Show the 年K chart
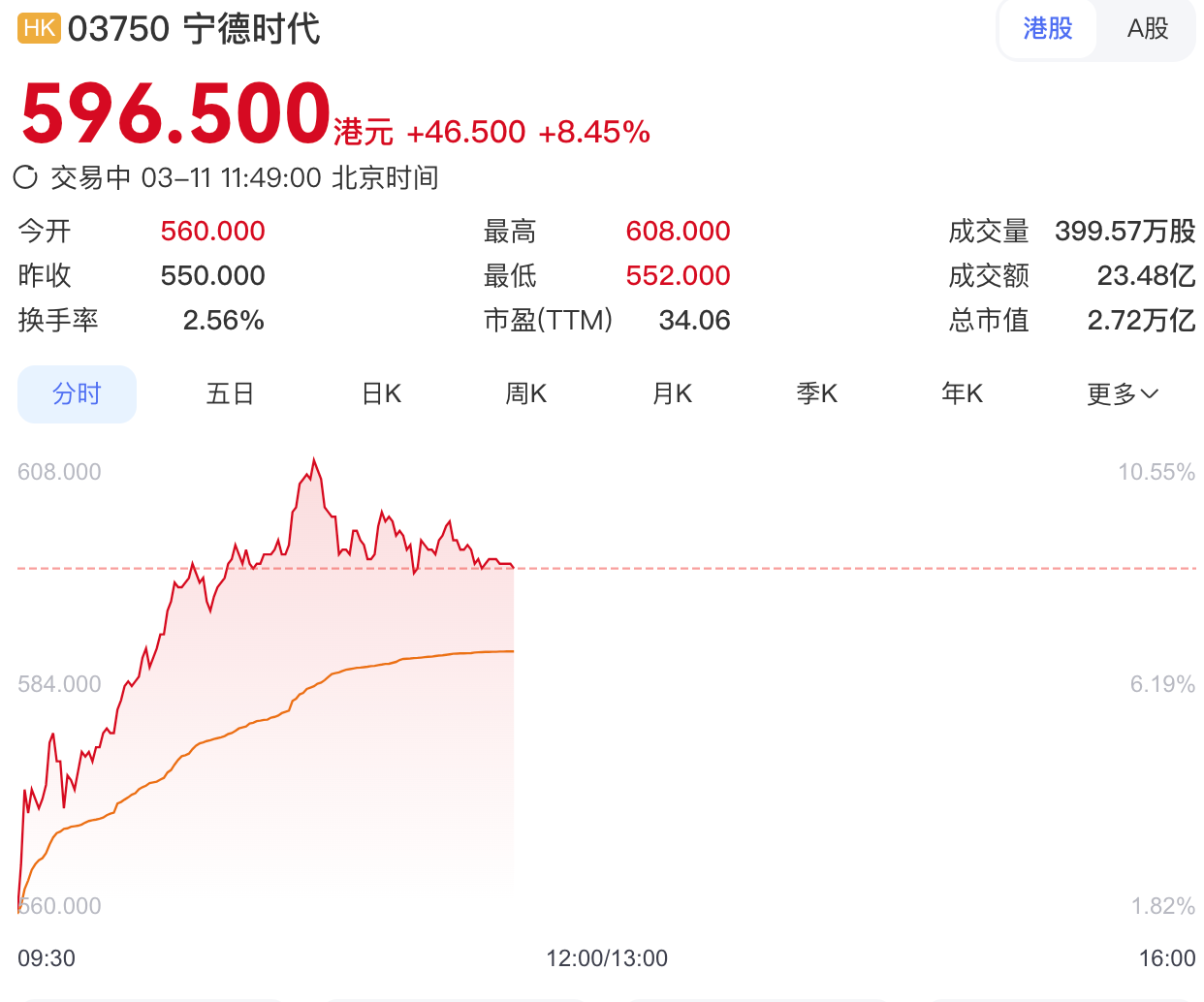Screen dimensions: 1204x1002 963,394
